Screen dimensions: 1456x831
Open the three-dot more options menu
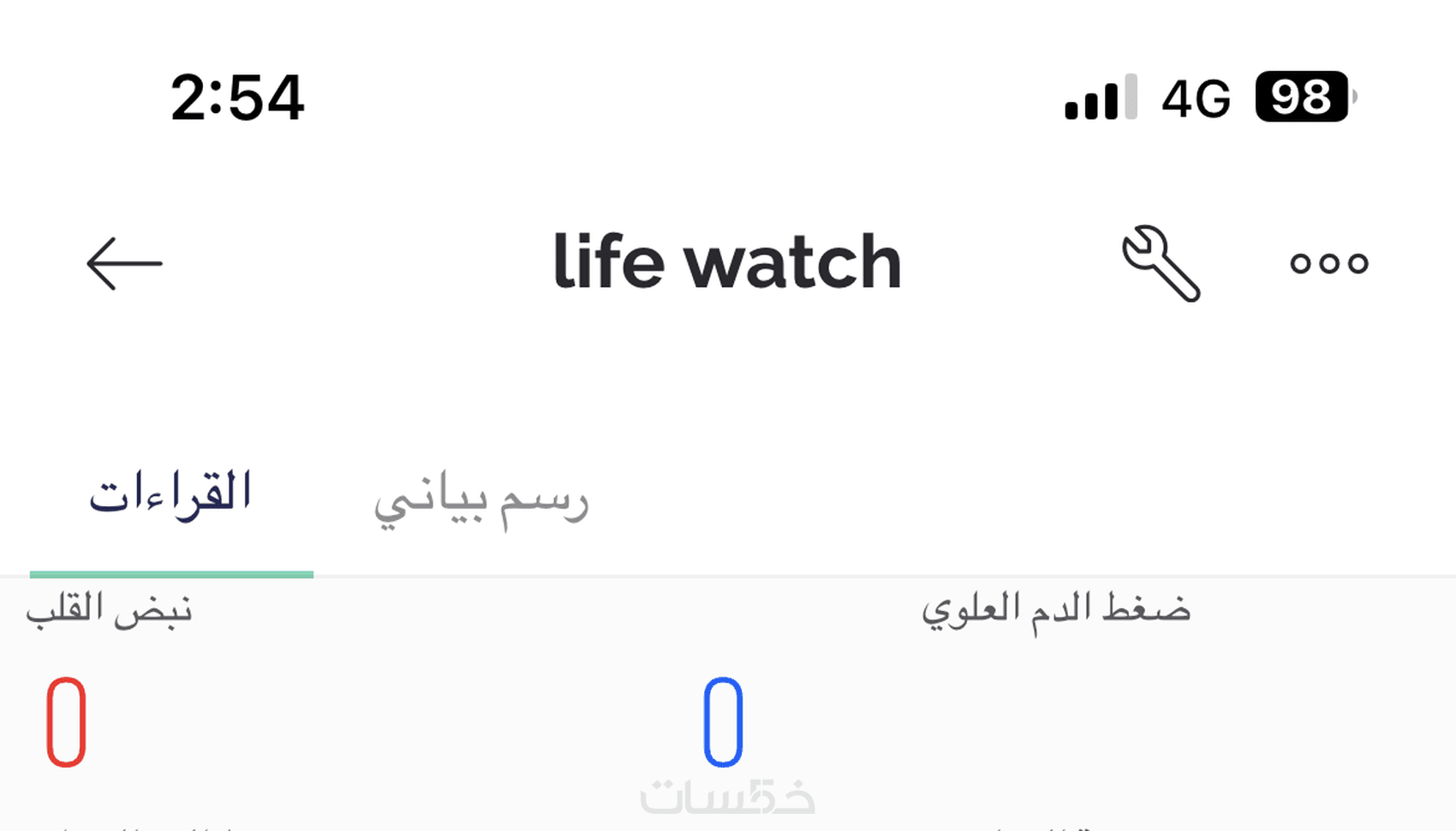click(x=1328, y=263)
